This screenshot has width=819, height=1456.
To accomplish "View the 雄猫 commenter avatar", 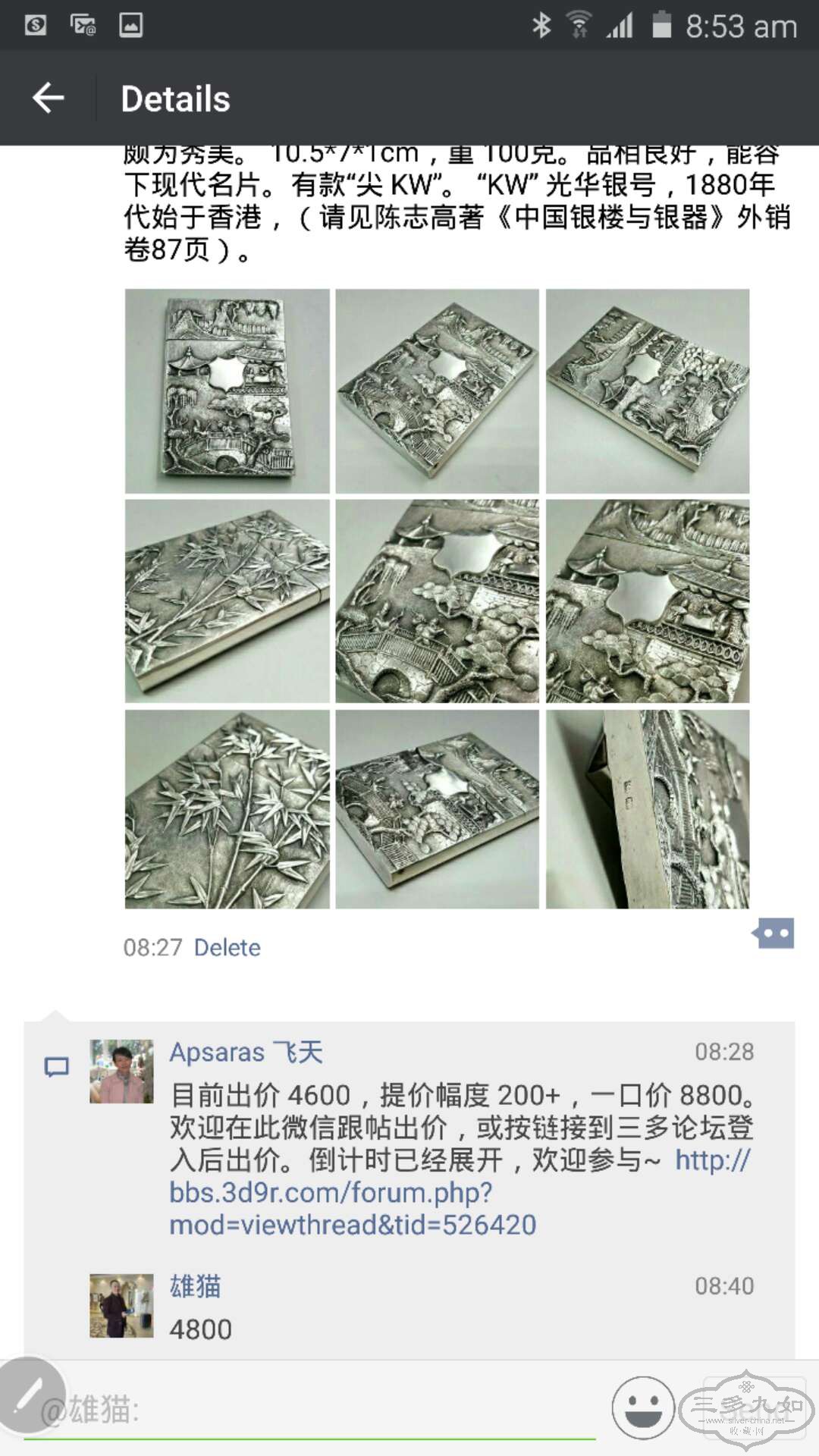I will pos(121,1305).
